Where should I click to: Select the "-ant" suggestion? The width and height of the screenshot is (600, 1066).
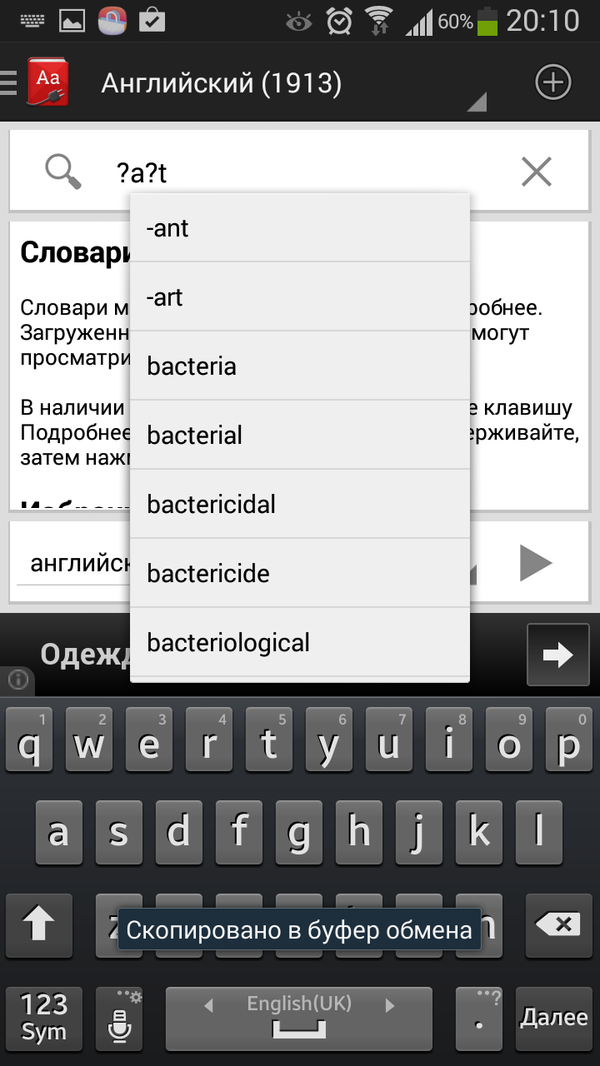pyautogui.click(x=300, y=228)
